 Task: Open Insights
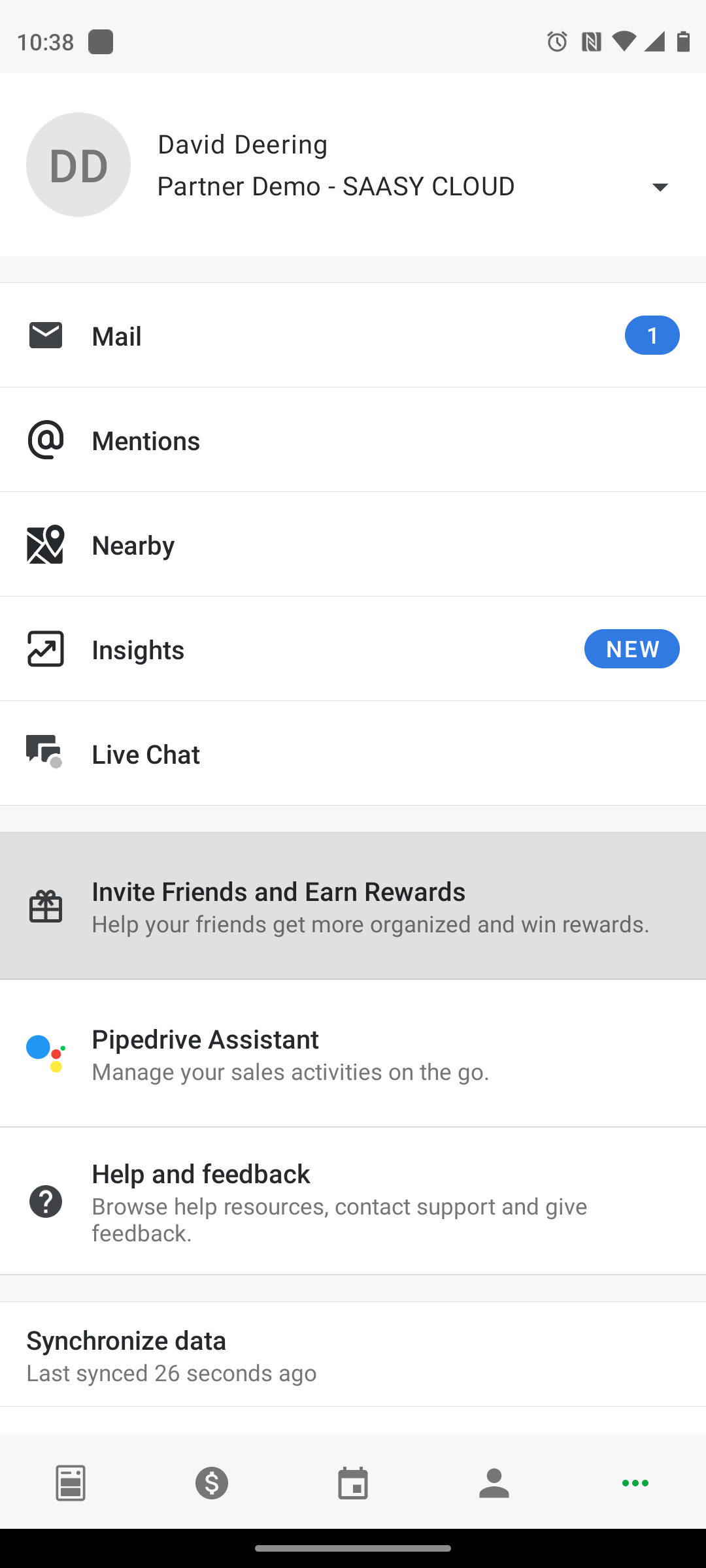click(x=353, y=649)
